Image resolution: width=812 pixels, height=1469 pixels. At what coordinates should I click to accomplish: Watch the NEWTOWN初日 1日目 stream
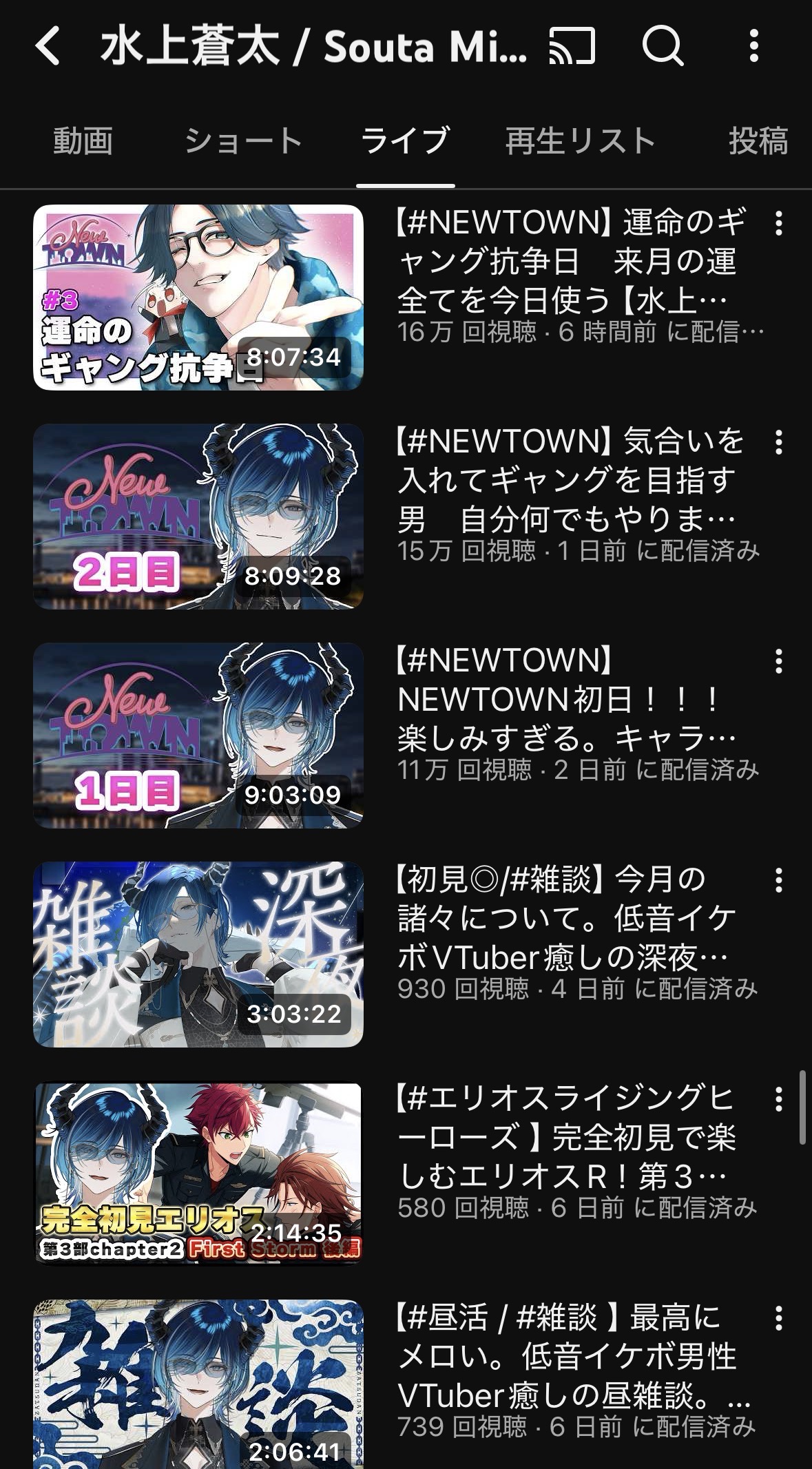(x=198, y=736)
